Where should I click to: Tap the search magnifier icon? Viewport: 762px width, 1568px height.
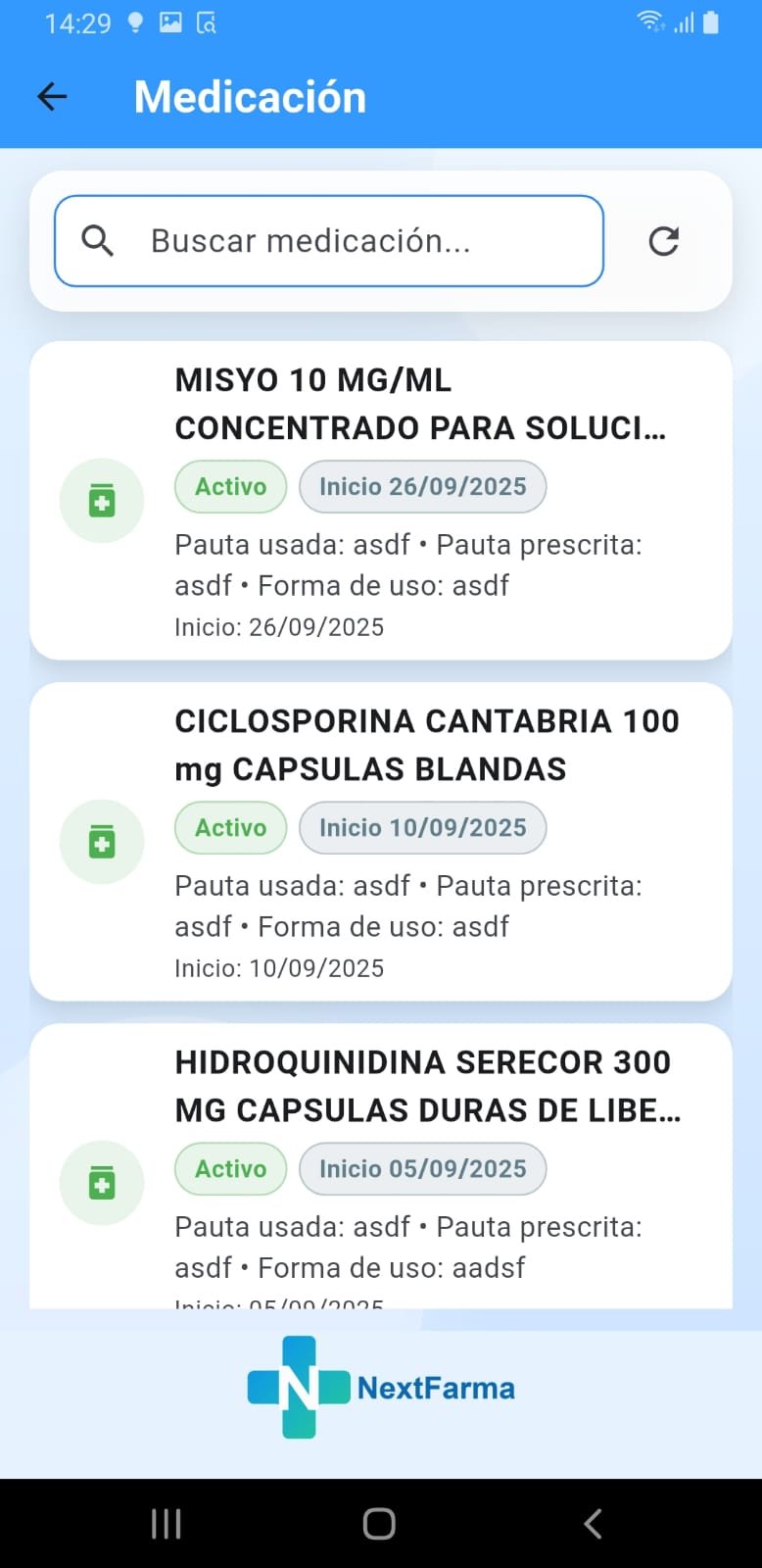pos(97,240)
